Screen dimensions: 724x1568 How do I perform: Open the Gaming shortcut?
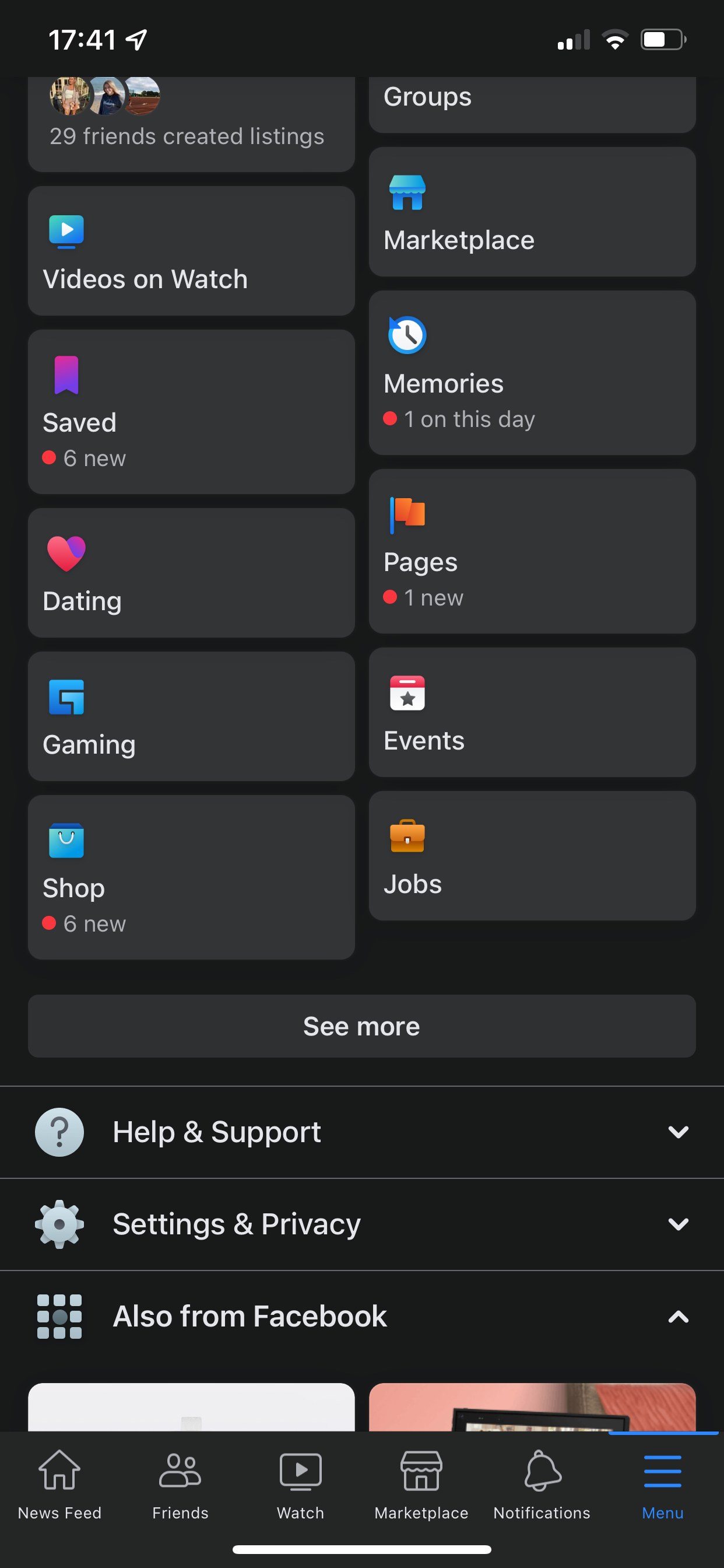click(x=191, y=716)
